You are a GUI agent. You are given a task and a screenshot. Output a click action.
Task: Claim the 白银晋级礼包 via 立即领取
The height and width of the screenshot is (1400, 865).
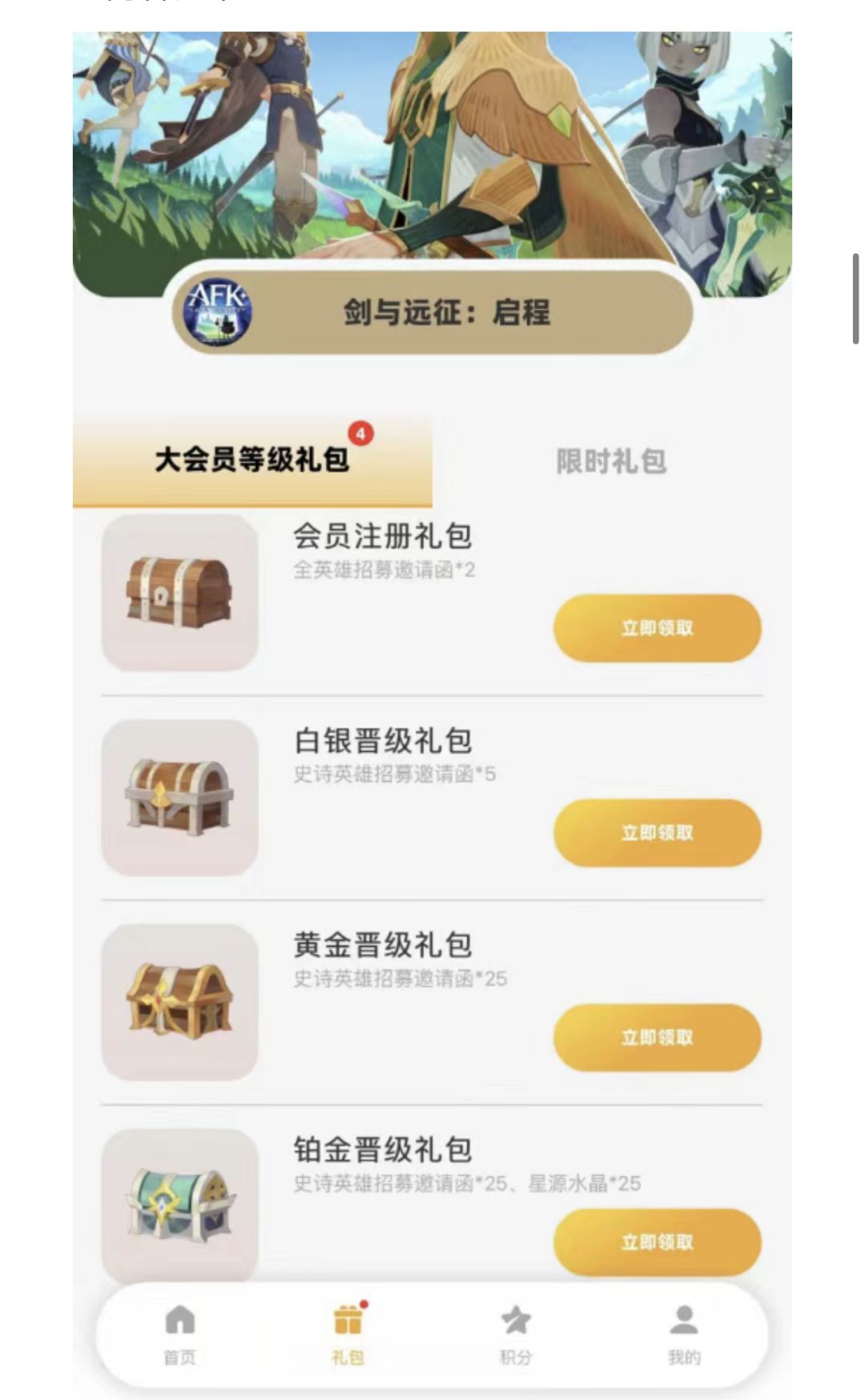point(657,834)
